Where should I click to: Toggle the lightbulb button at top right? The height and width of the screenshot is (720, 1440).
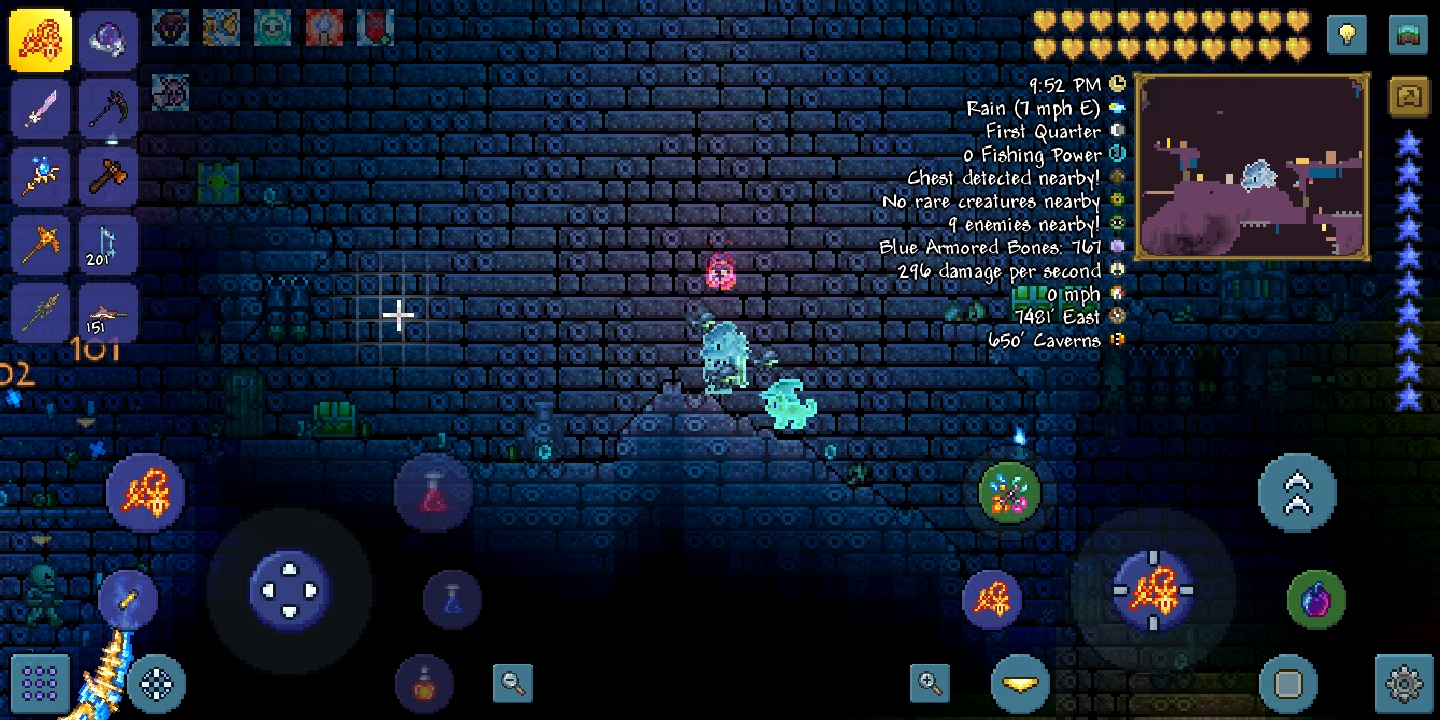point(1347,36)
